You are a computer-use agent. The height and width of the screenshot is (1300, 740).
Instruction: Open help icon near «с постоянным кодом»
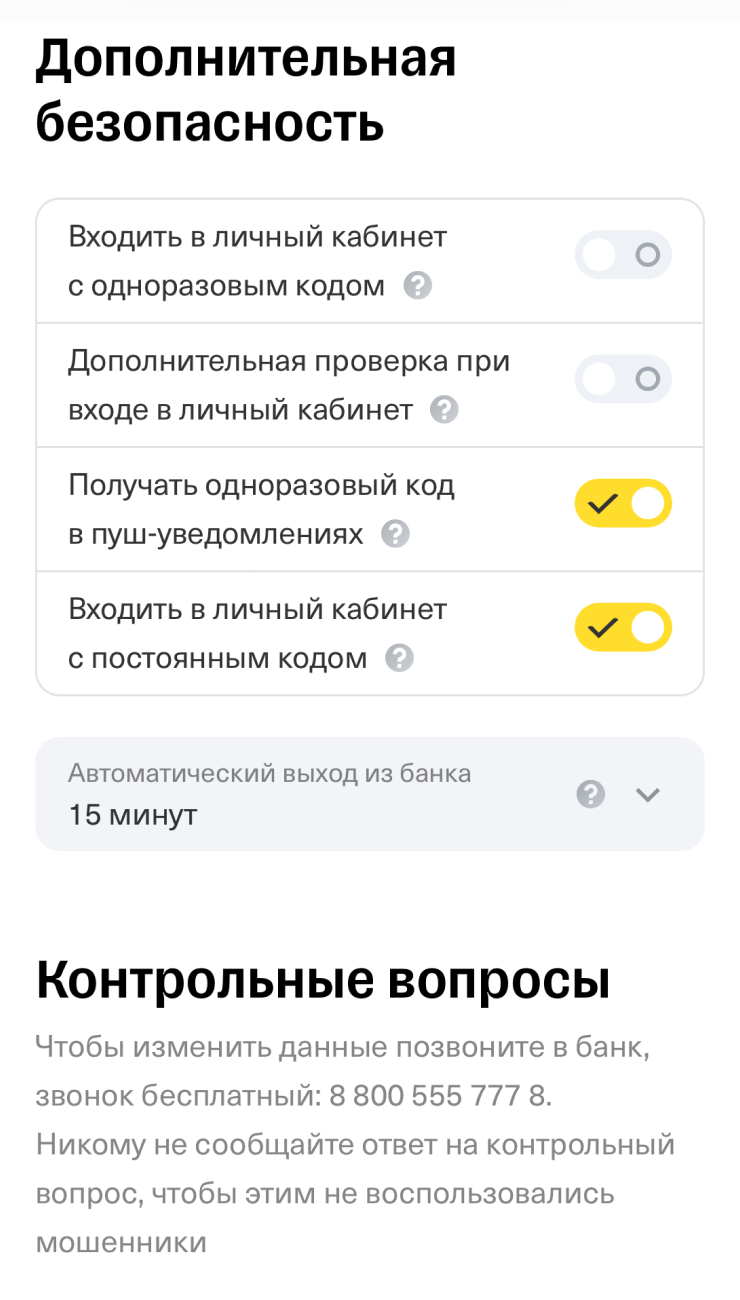coord(400,659)
